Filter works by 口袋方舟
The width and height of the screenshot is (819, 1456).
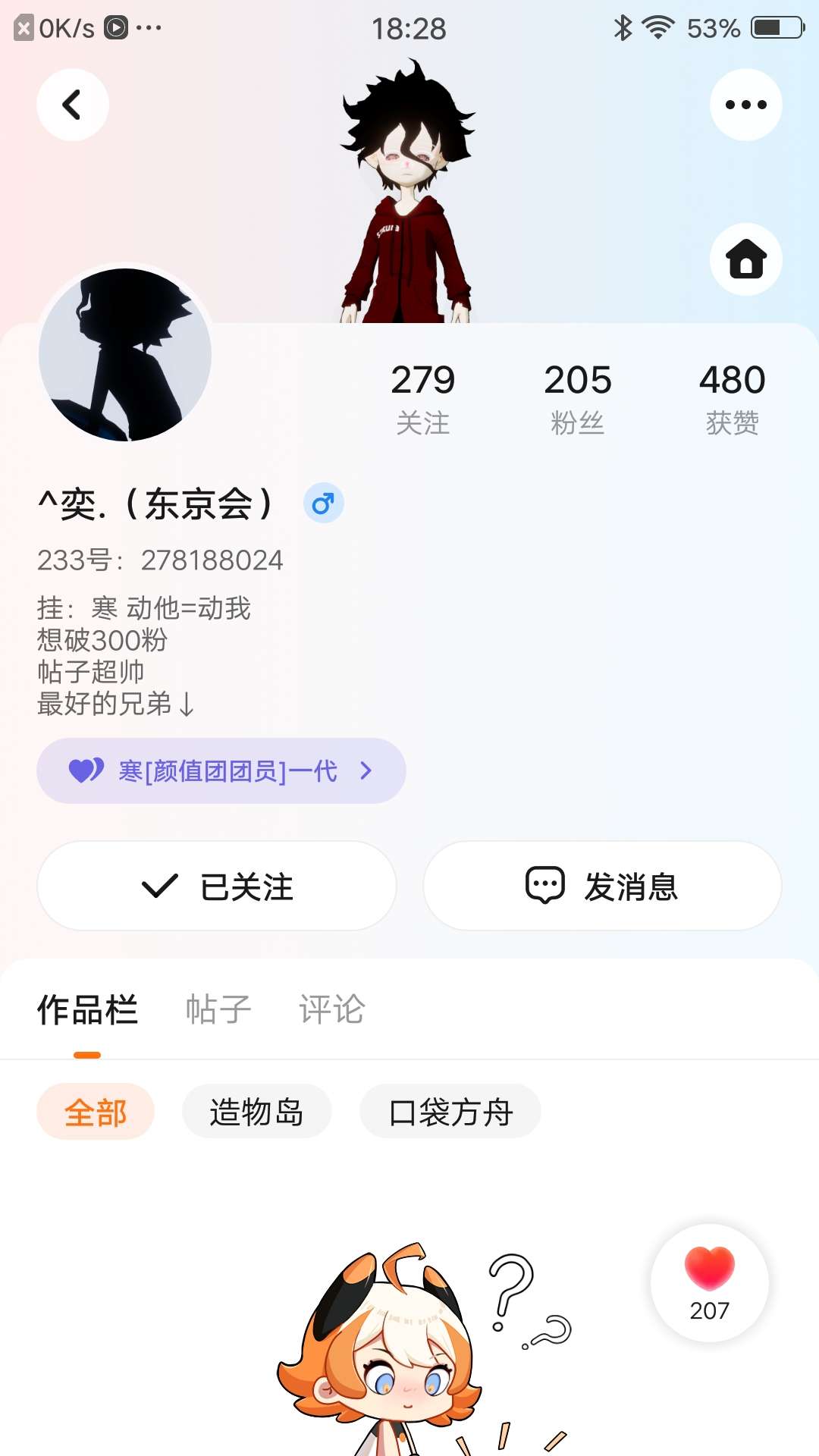450,1112
